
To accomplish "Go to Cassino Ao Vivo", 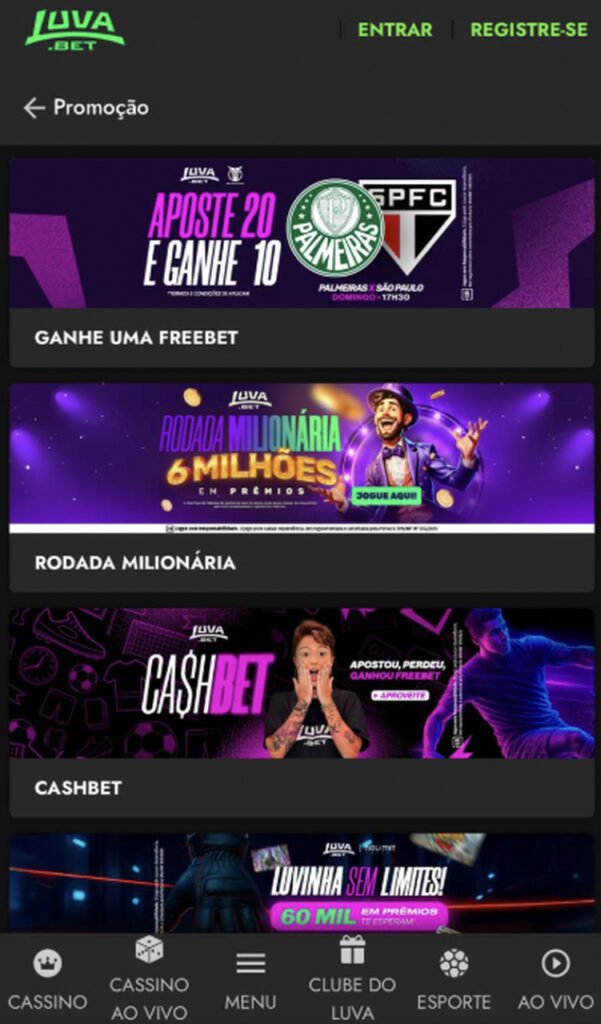I will (x=149, y=979).
